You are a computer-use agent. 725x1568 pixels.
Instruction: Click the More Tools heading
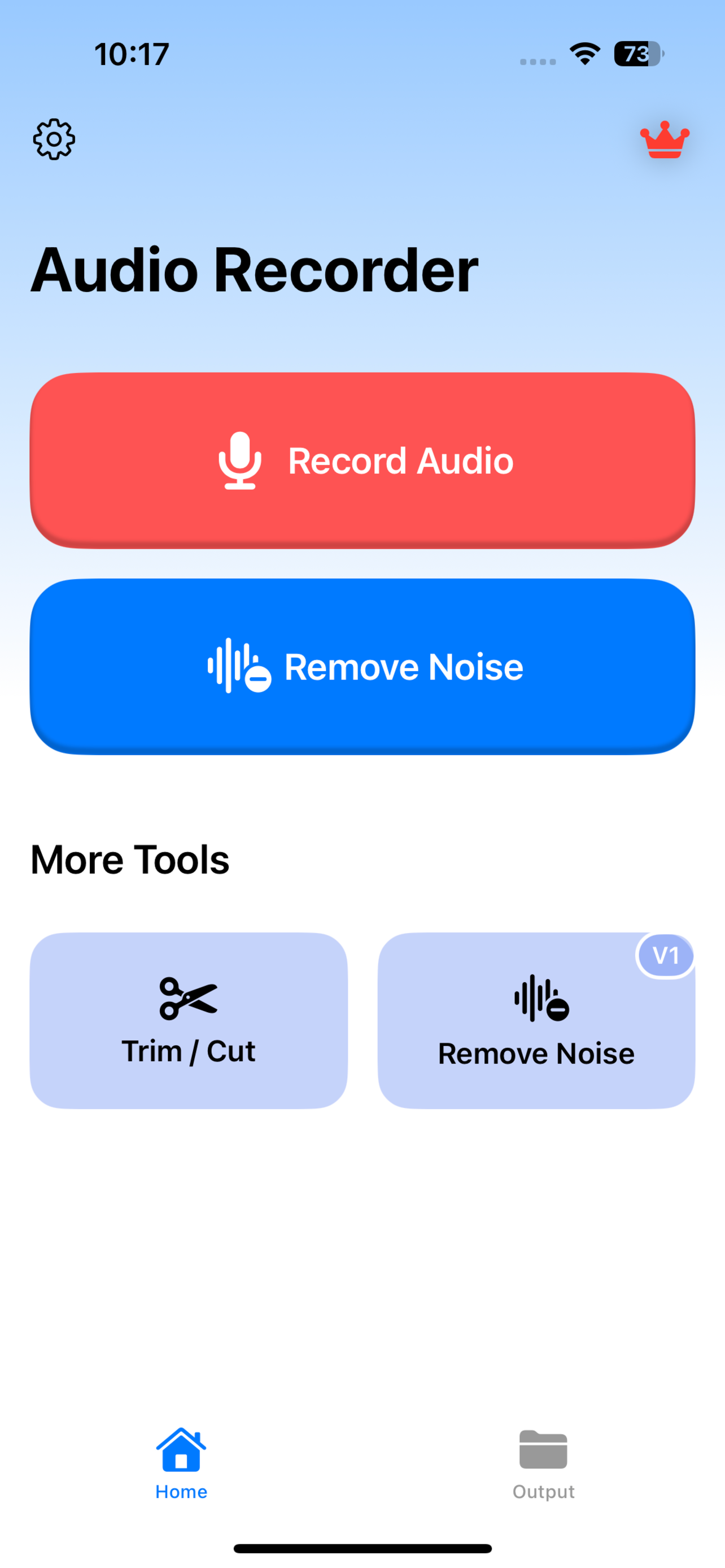click(130, 859)
